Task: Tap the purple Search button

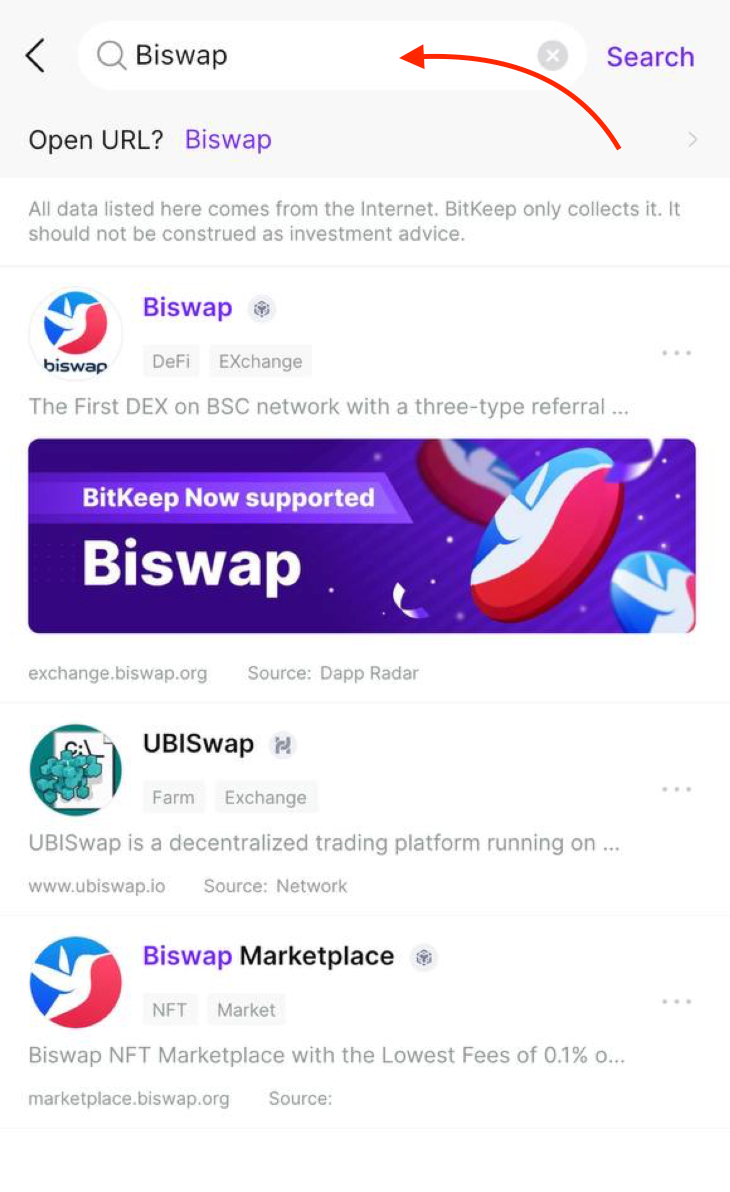Action: (650, 57)
